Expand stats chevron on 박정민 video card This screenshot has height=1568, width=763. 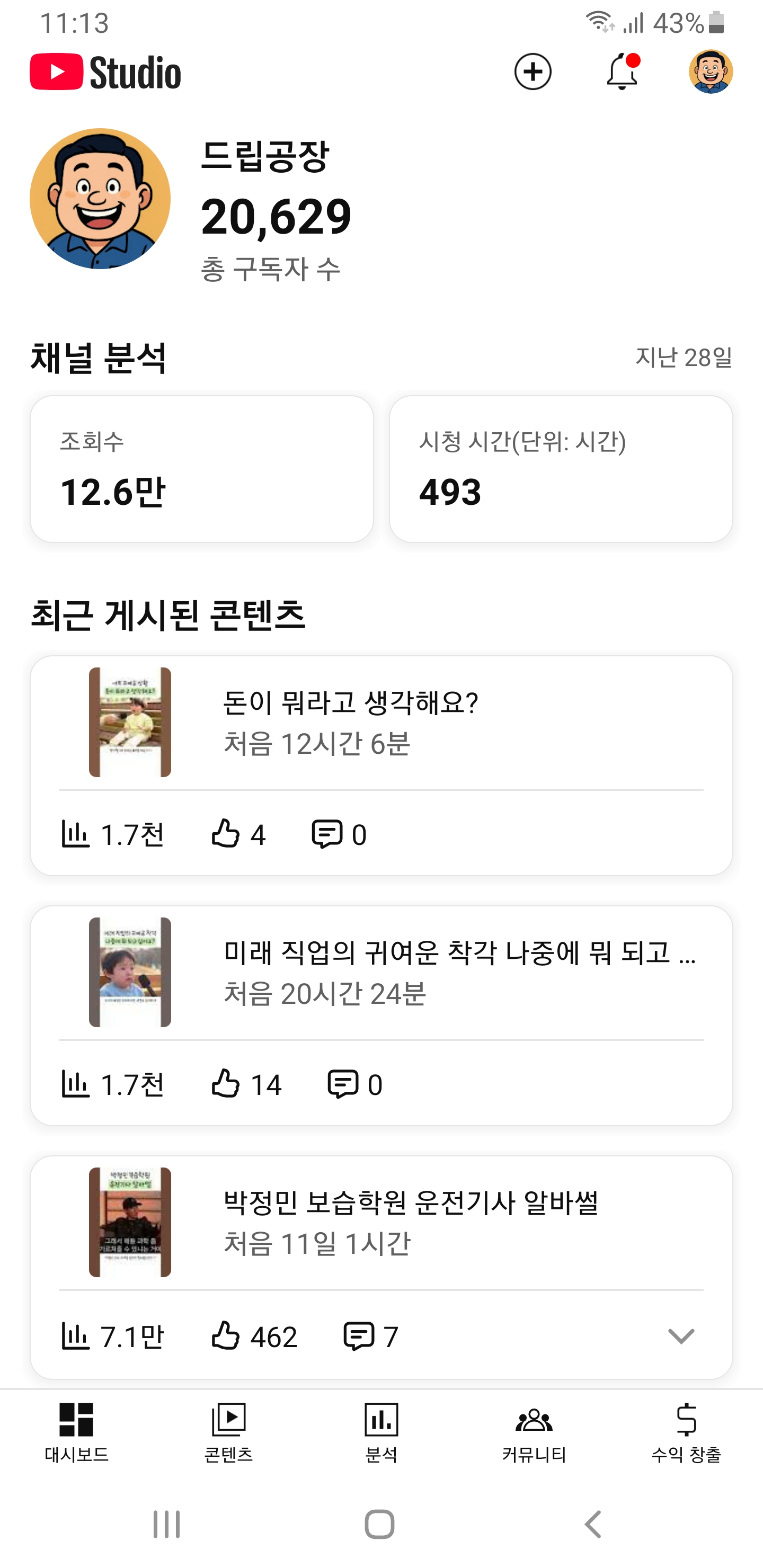point(681,1337)
